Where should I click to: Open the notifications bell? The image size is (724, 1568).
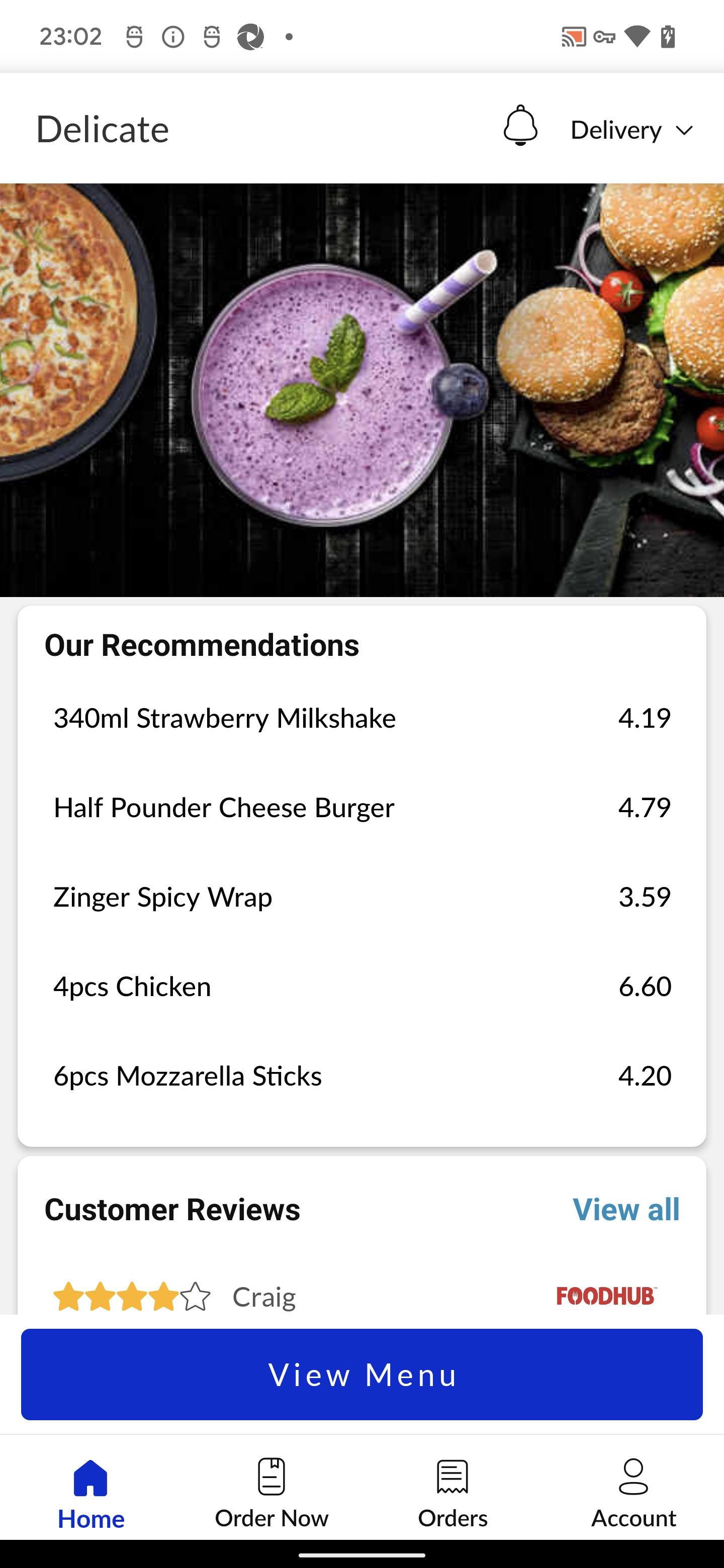pos(520,126)
